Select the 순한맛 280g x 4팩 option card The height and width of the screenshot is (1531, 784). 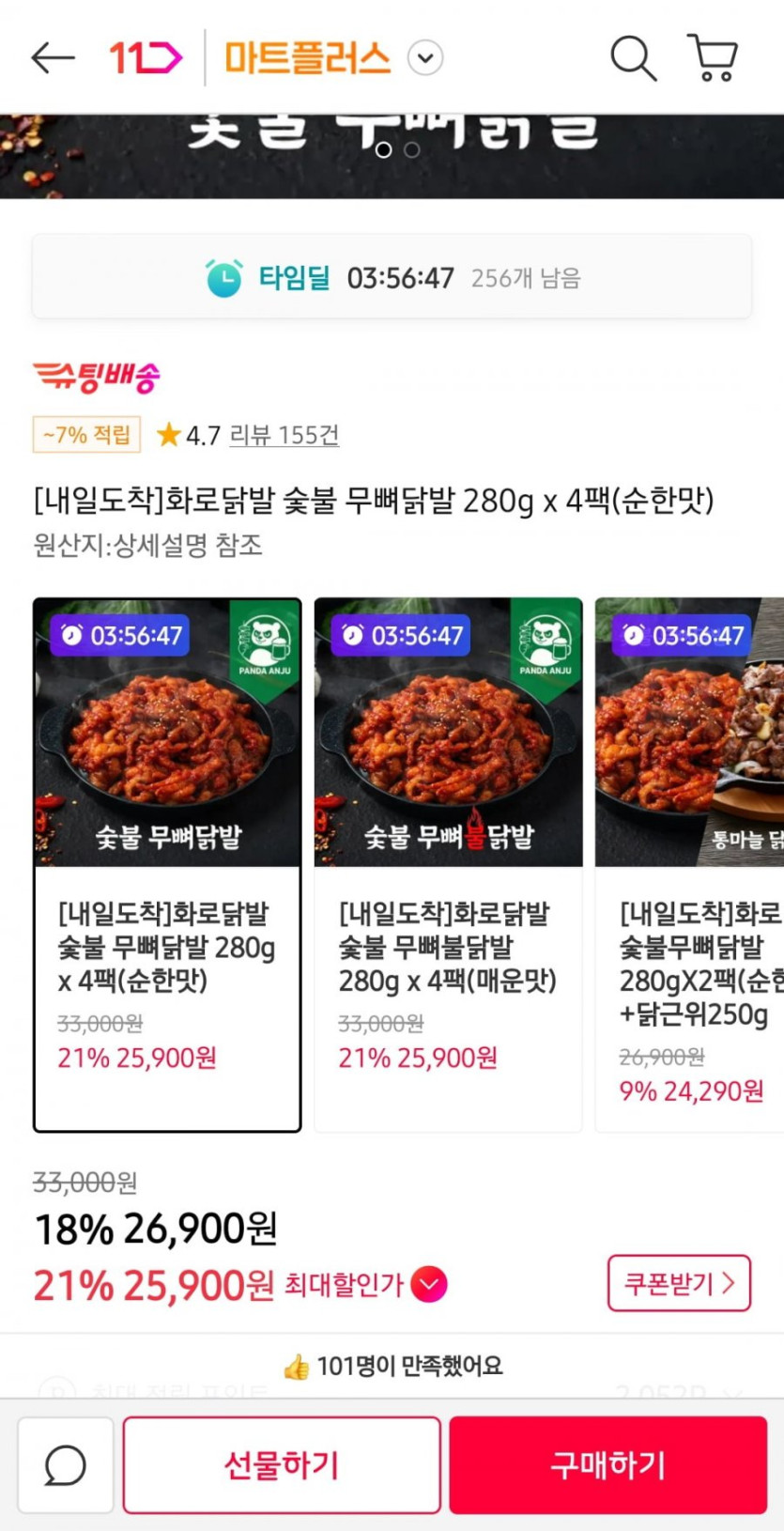click(167, 864)
